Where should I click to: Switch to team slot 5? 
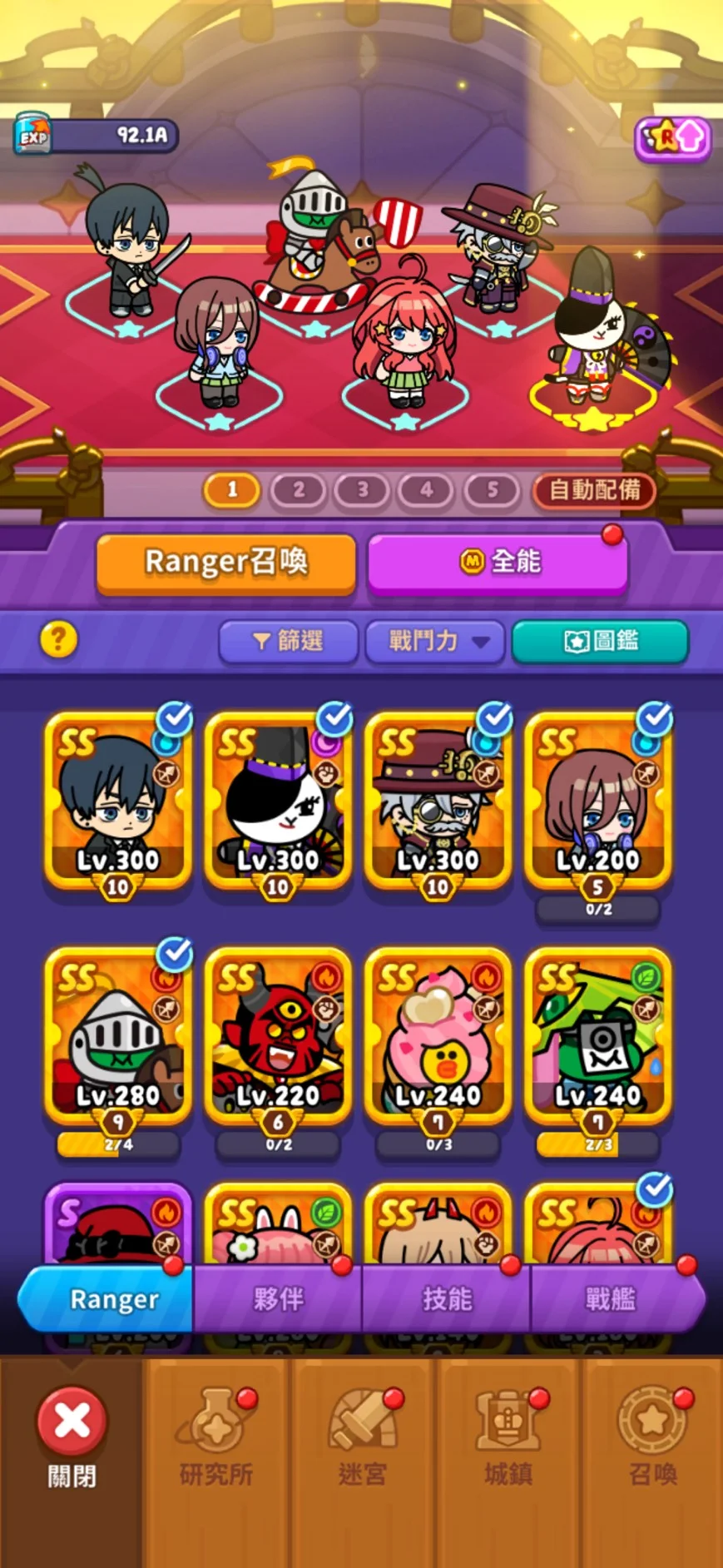[492, 489]
